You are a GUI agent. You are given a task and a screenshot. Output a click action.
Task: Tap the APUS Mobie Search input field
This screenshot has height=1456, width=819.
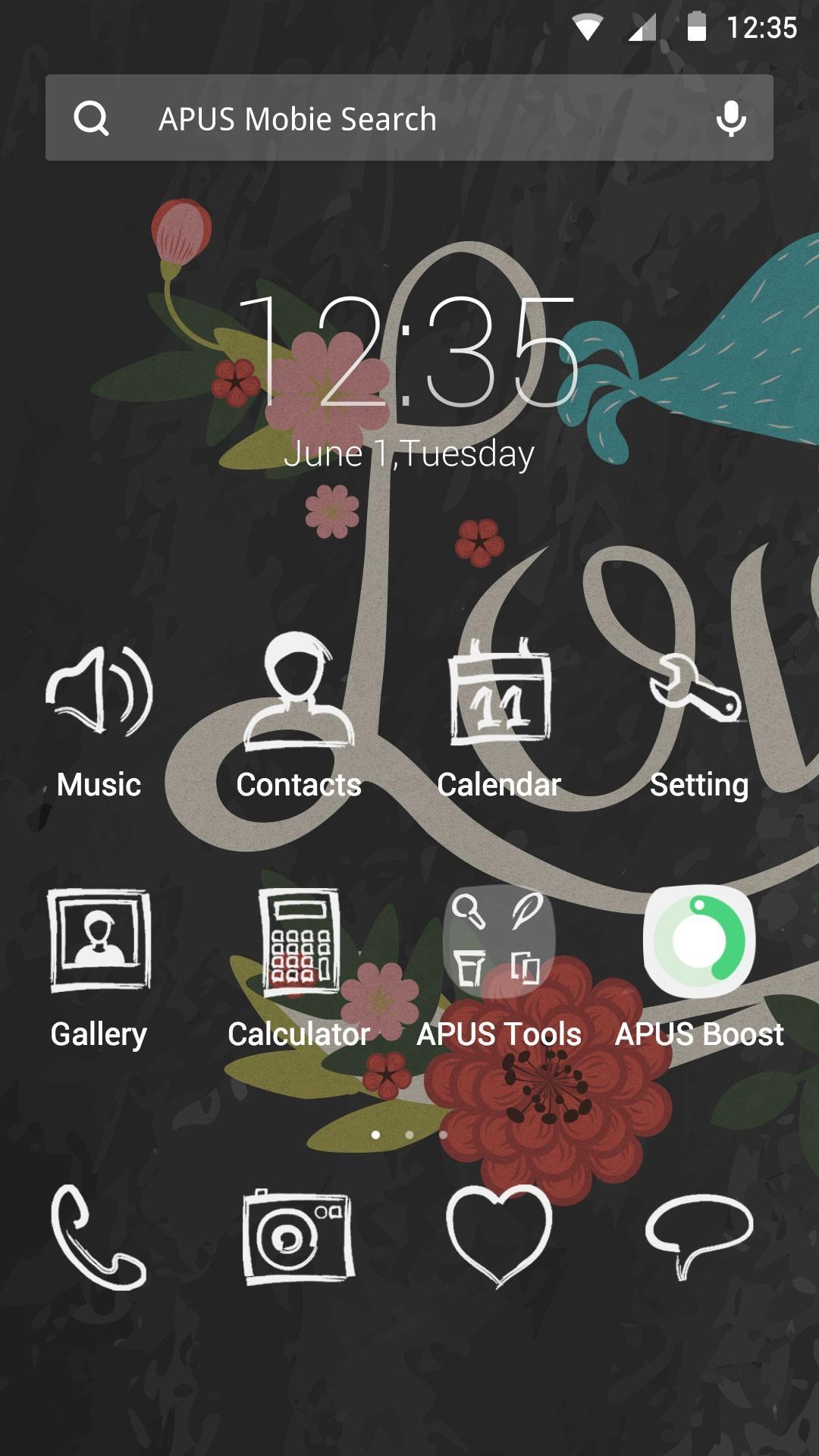[341, 118]
